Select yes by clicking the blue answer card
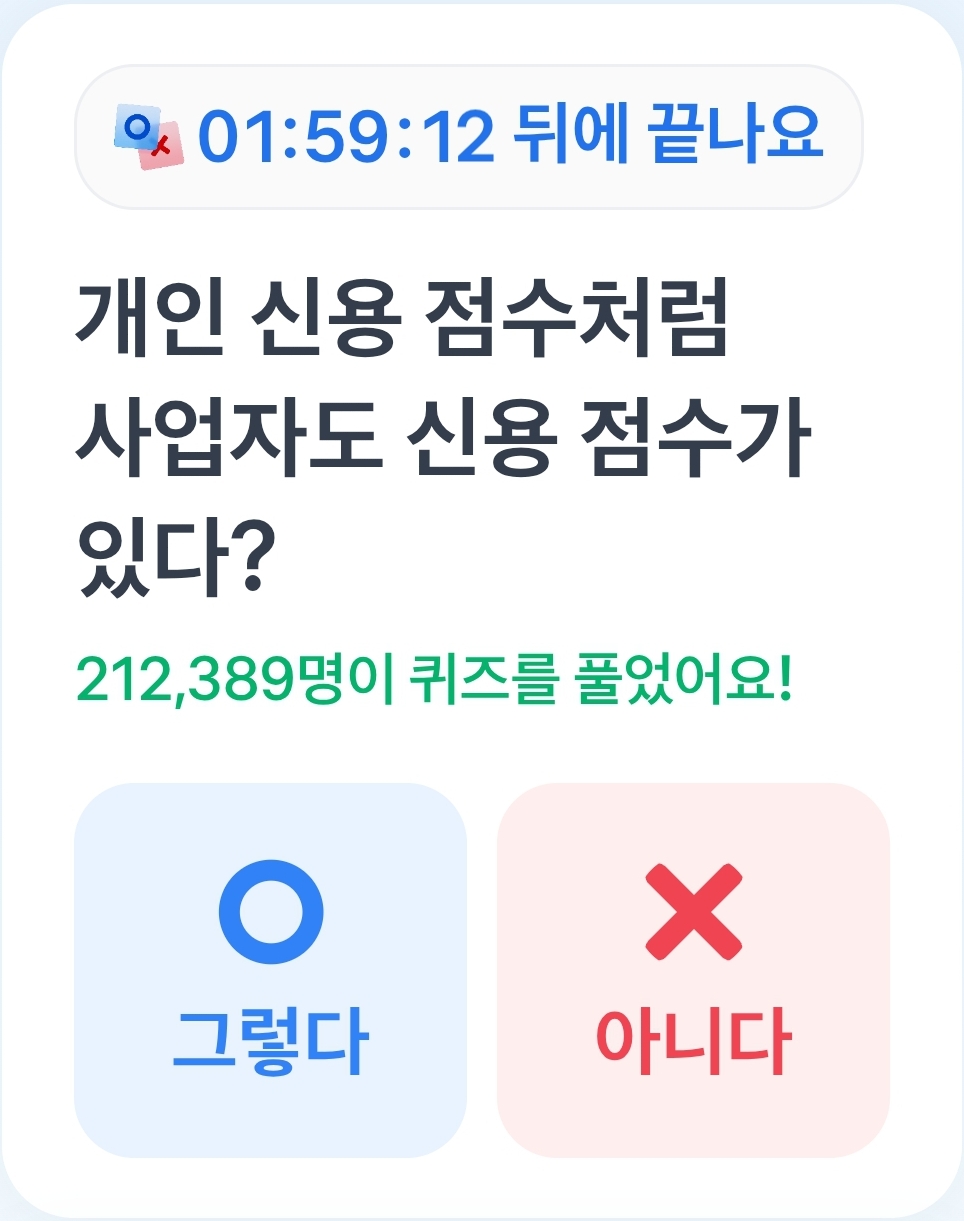Screen dimensions: 964x1221 [x=271, y=970]
